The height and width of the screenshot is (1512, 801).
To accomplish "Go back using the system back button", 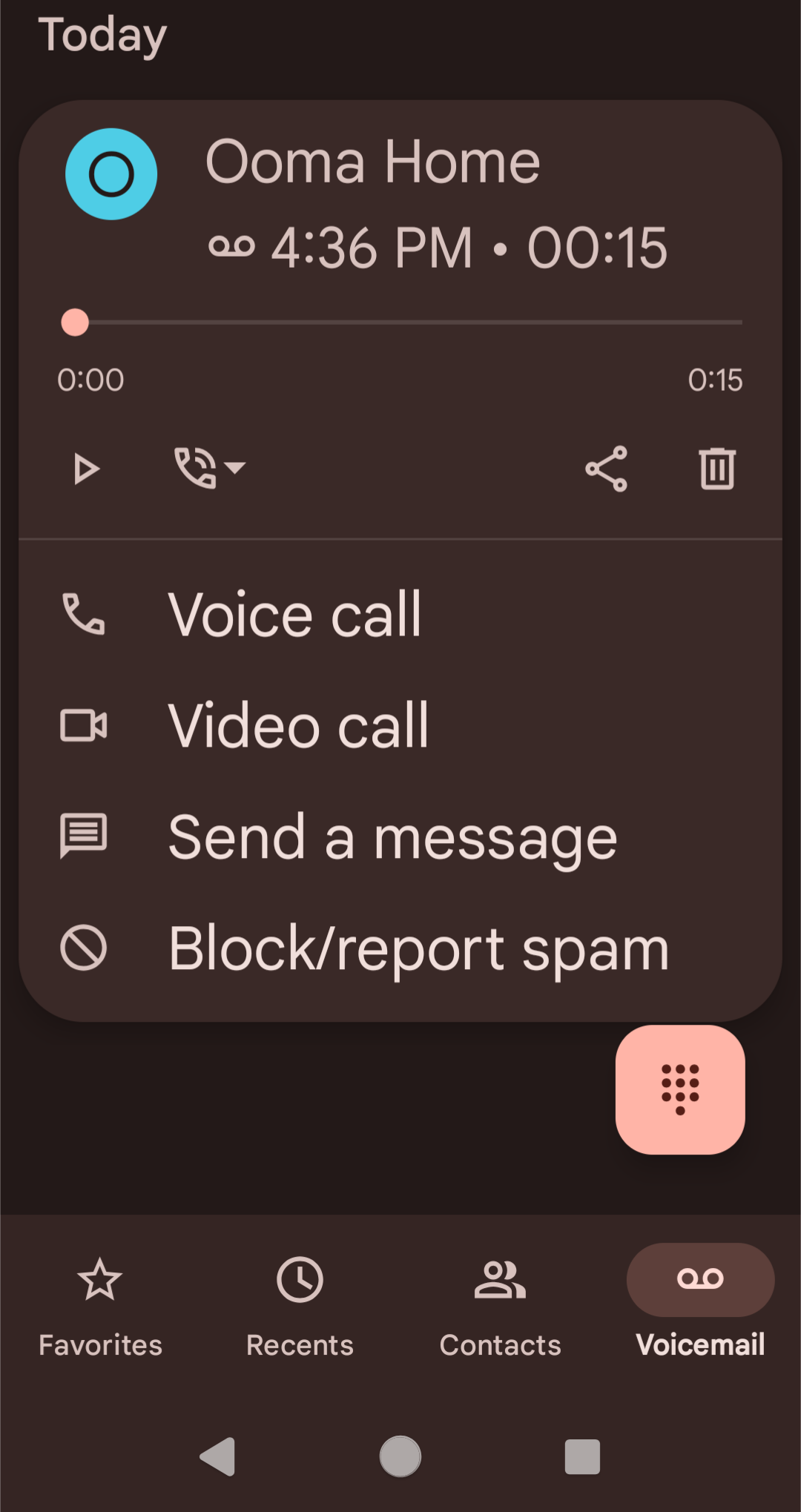I will 218,1456.
